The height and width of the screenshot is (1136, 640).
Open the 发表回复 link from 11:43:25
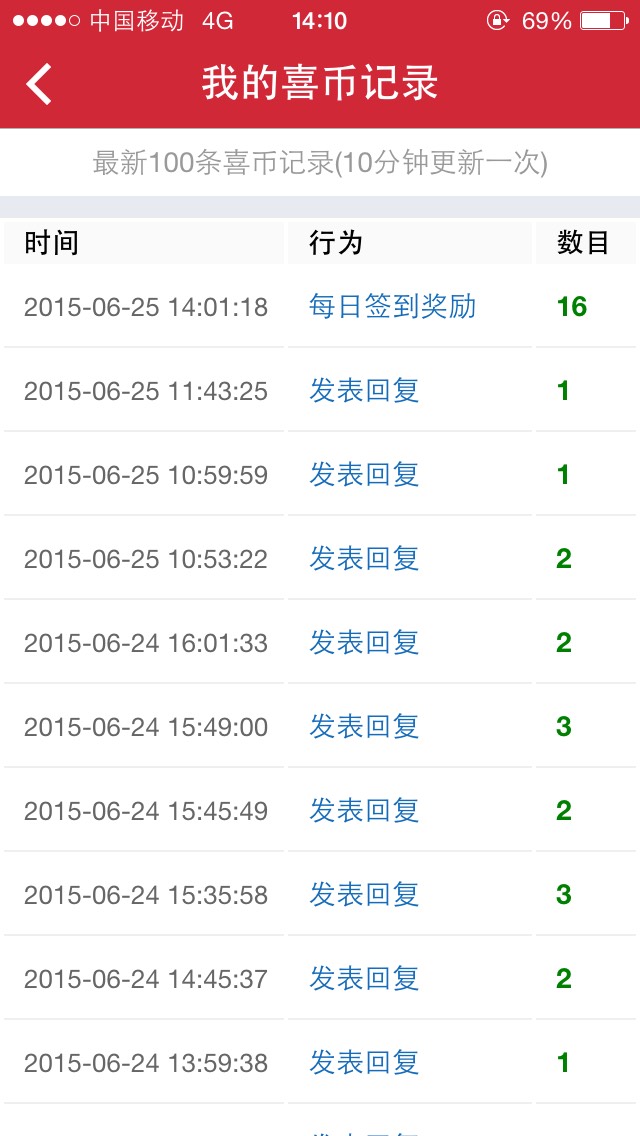[x=364, y=390]
